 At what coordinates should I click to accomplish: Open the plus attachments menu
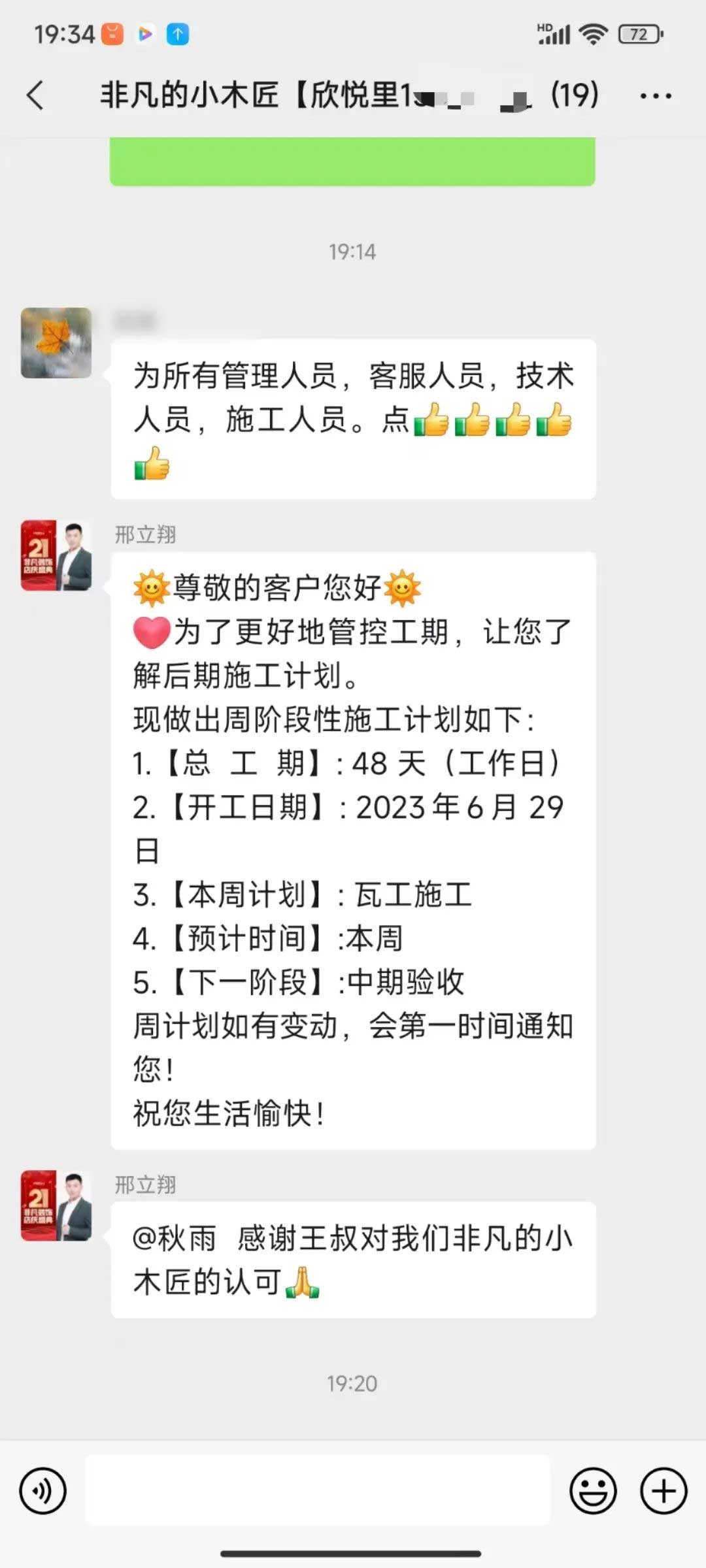click(664, 1491)
